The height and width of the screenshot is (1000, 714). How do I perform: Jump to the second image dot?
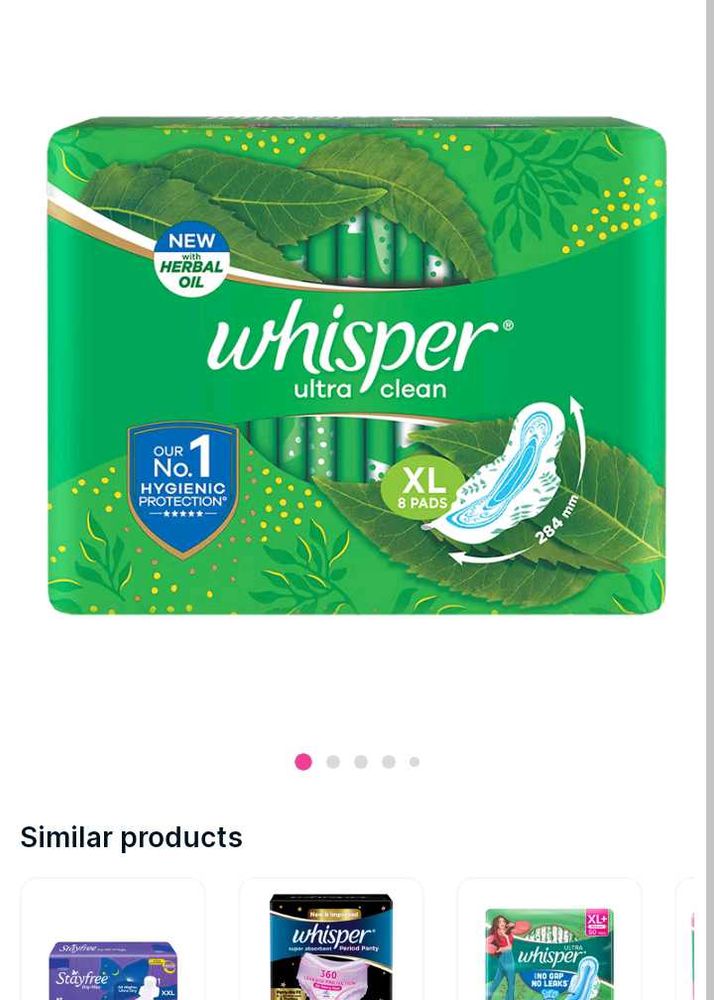(x=333, y=762)
